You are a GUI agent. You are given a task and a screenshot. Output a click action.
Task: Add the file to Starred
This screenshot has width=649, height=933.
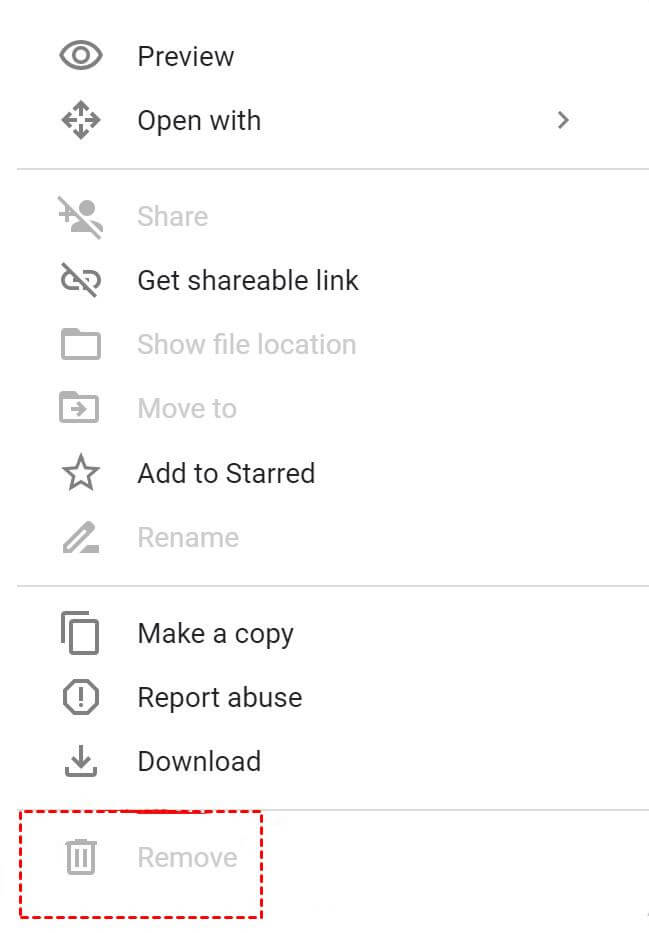pyautogui.click(x=225, y=473)
